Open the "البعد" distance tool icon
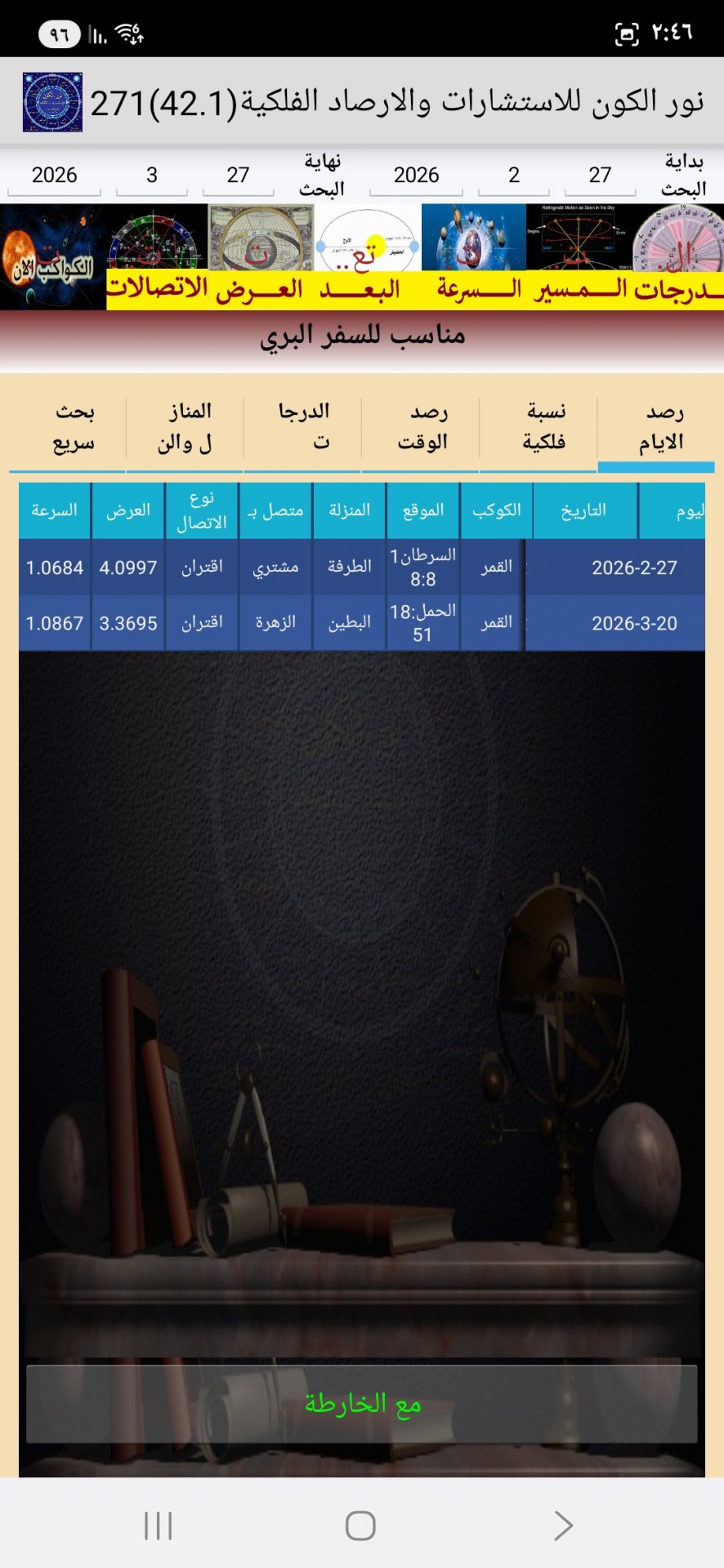 368,245
